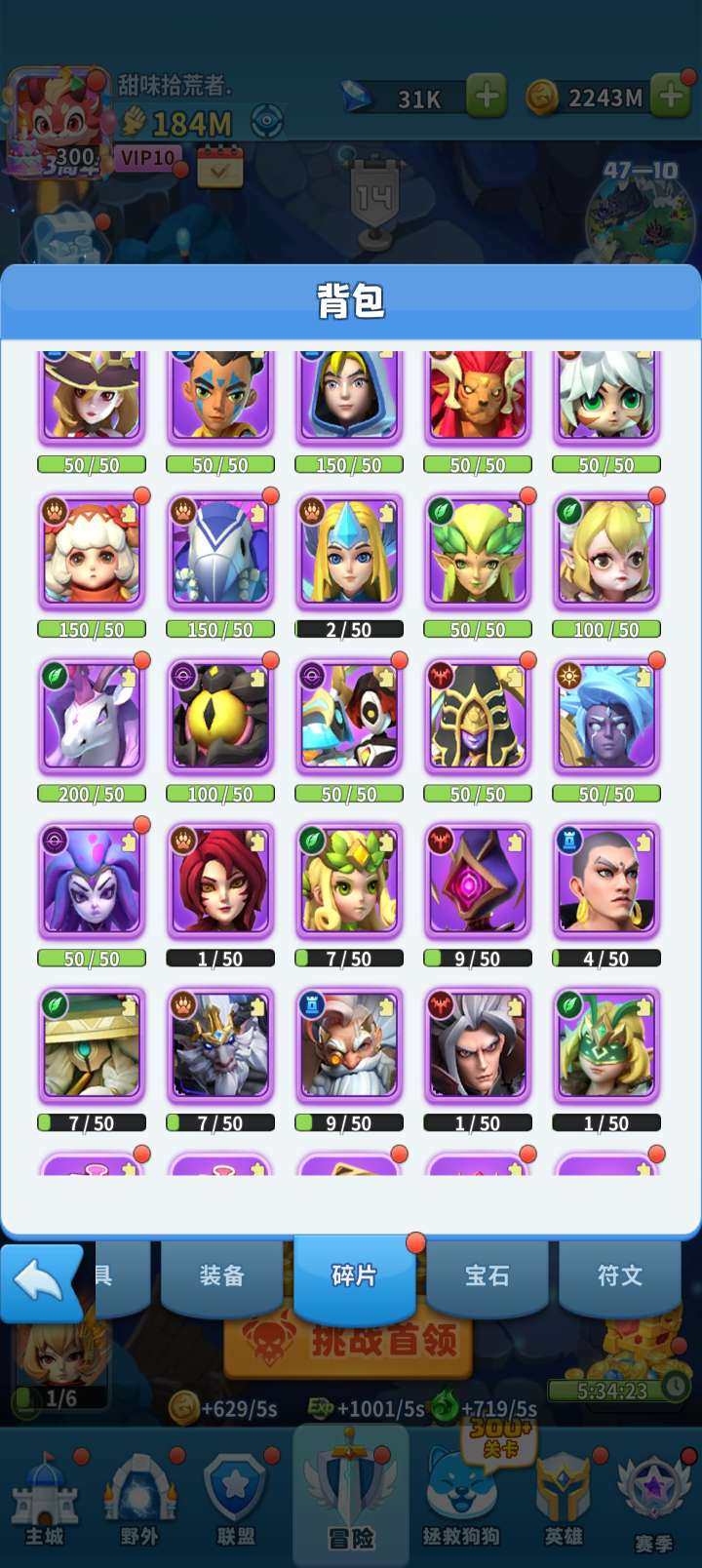Select the yellow-eye monster shard 100/50
The image size is (702, 1568).
pos(220,717)
